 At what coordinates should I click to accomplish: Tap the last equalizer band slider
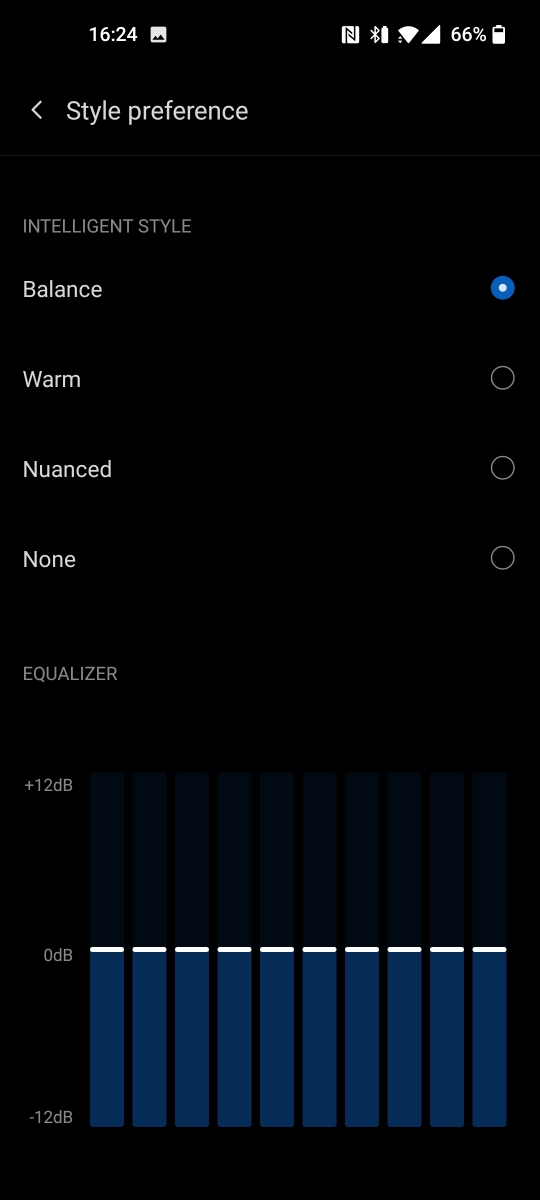[x=490, y=949]
